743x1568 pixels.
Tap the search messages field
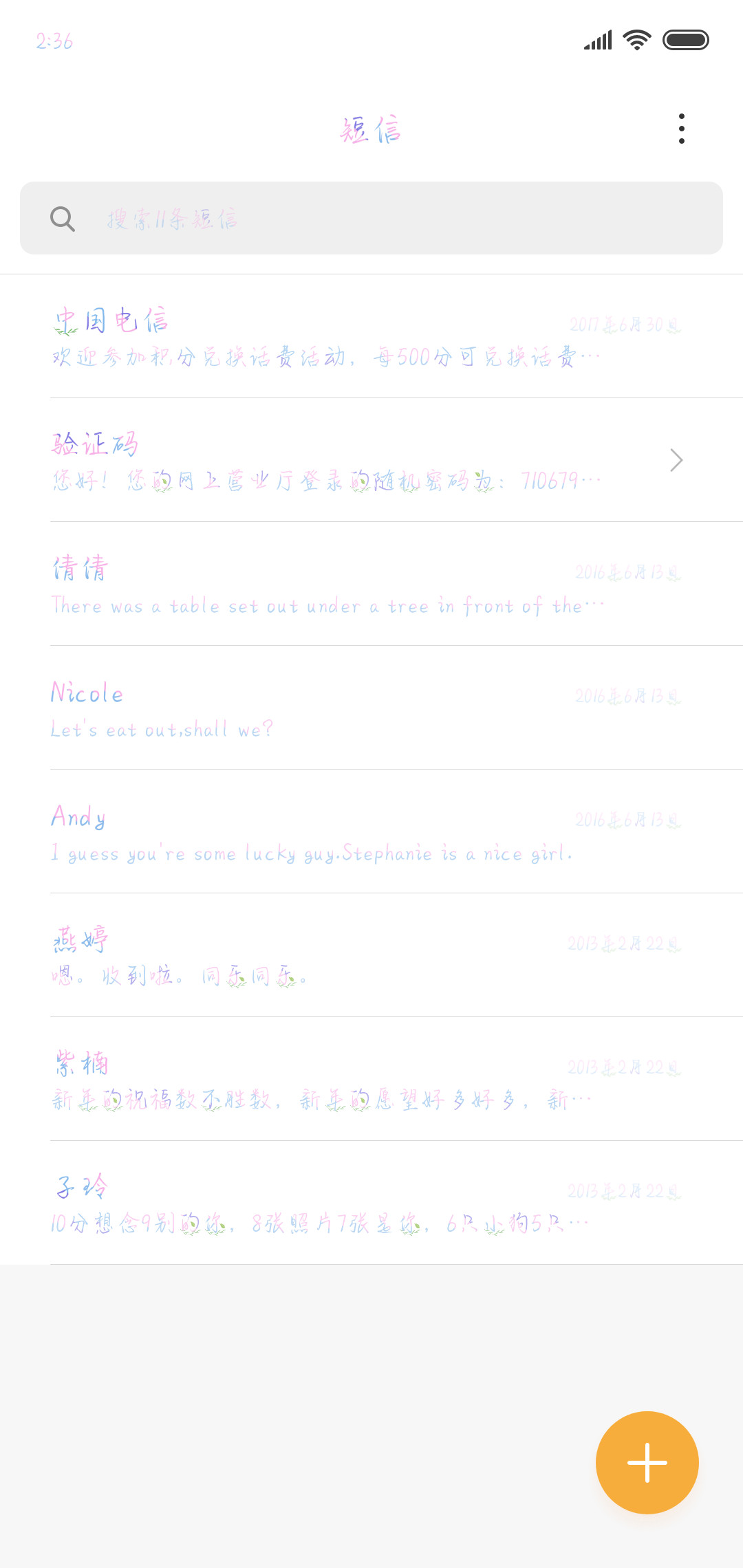point(371,218)
